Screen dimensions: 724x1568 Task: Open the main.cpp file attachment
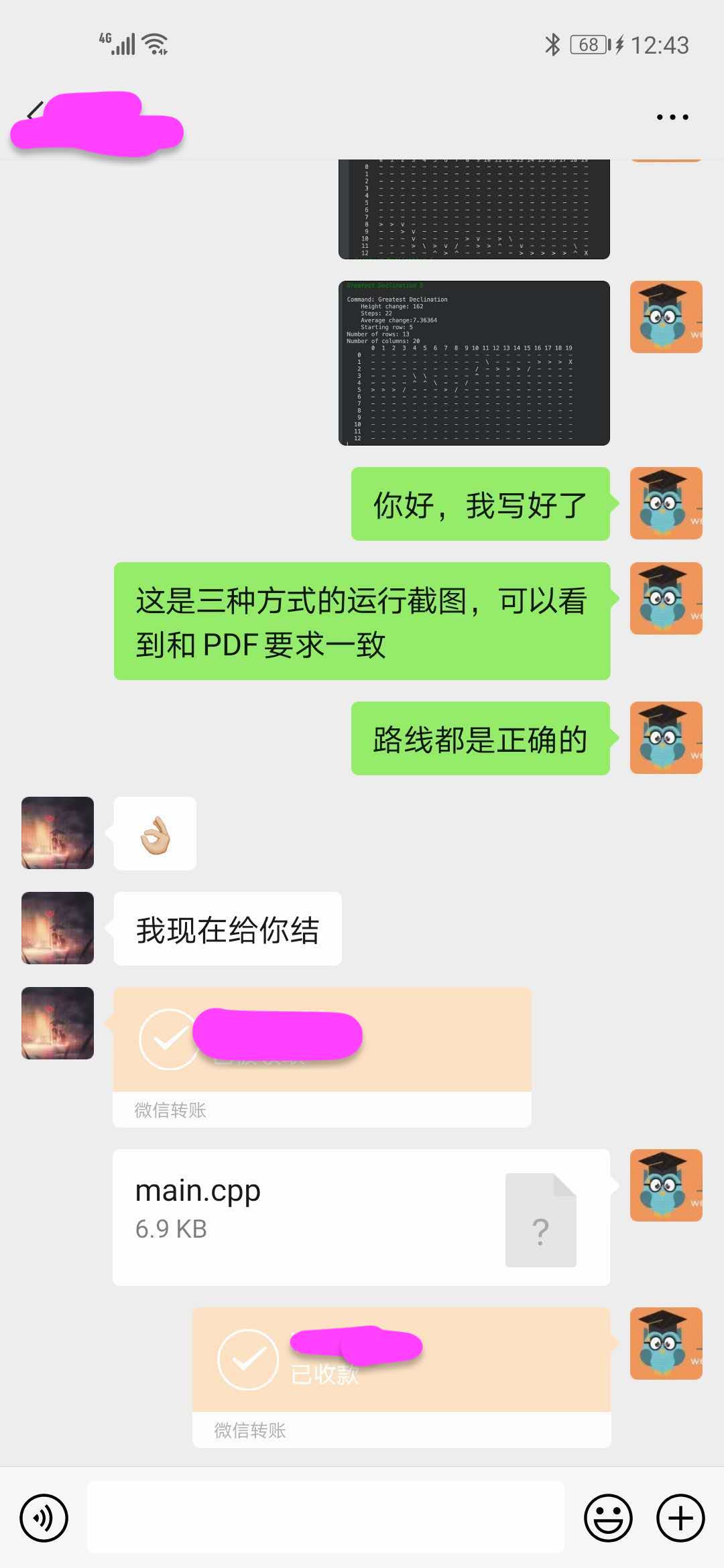361,1217
